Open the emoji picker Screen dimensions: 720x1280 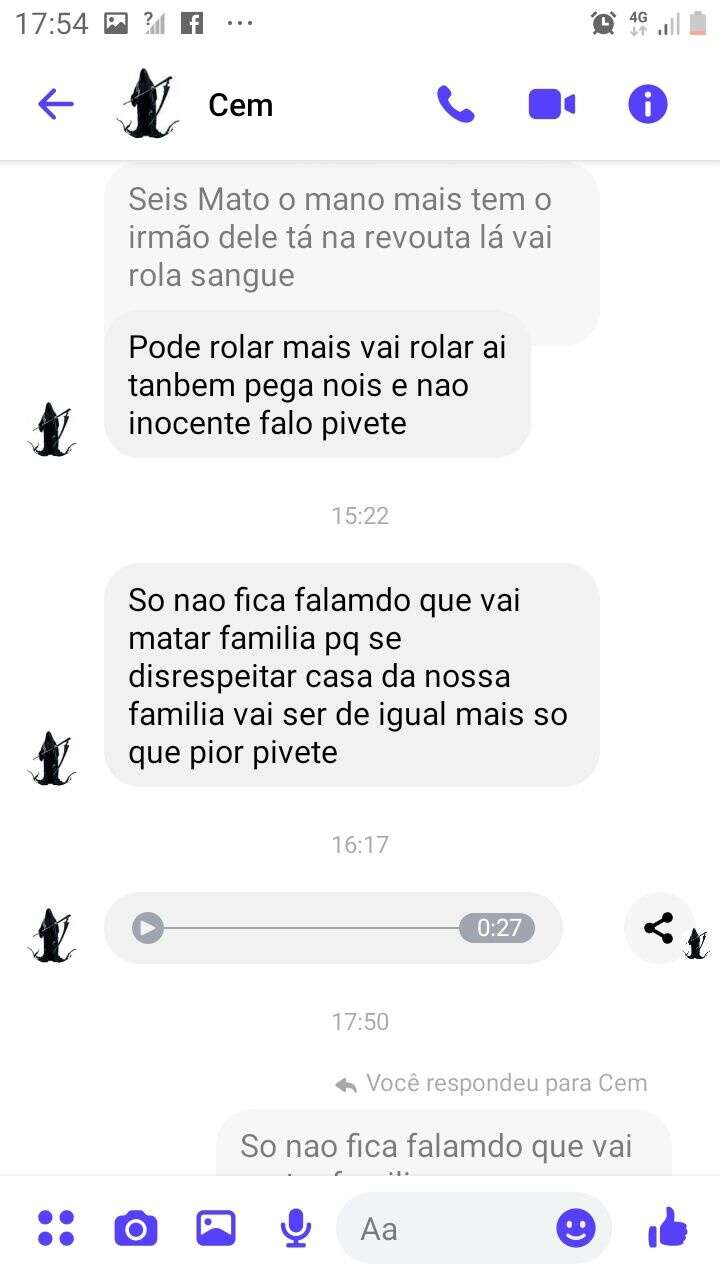tap(576, 1228)
